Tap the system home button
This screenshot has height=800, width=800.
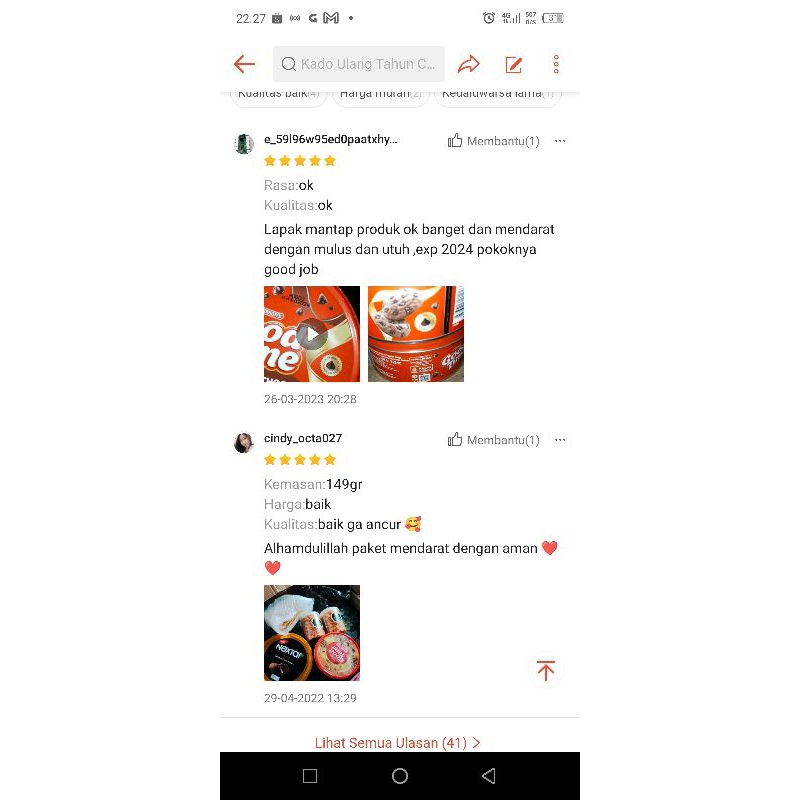(400, 776)
